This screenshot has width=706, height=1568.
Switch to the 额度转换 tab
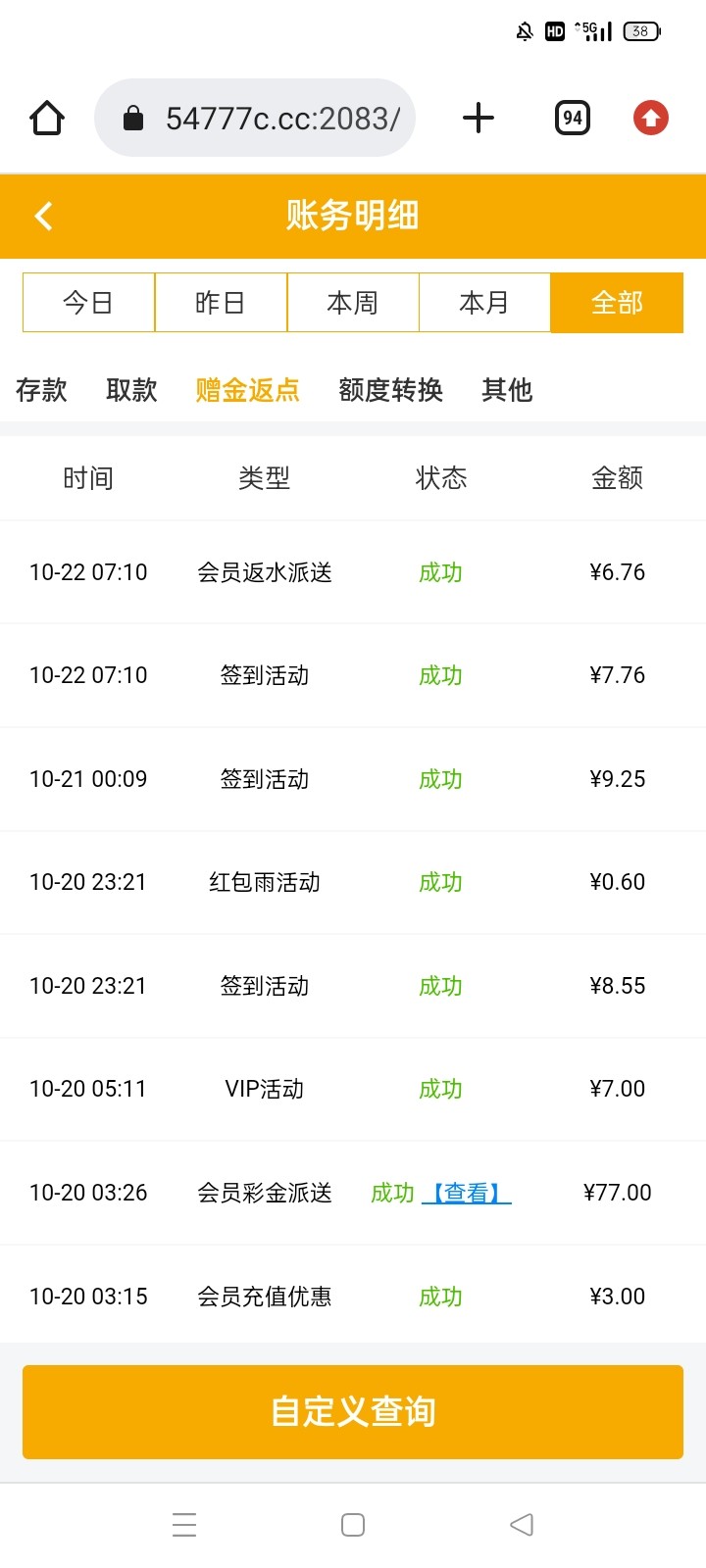point(390,390)
